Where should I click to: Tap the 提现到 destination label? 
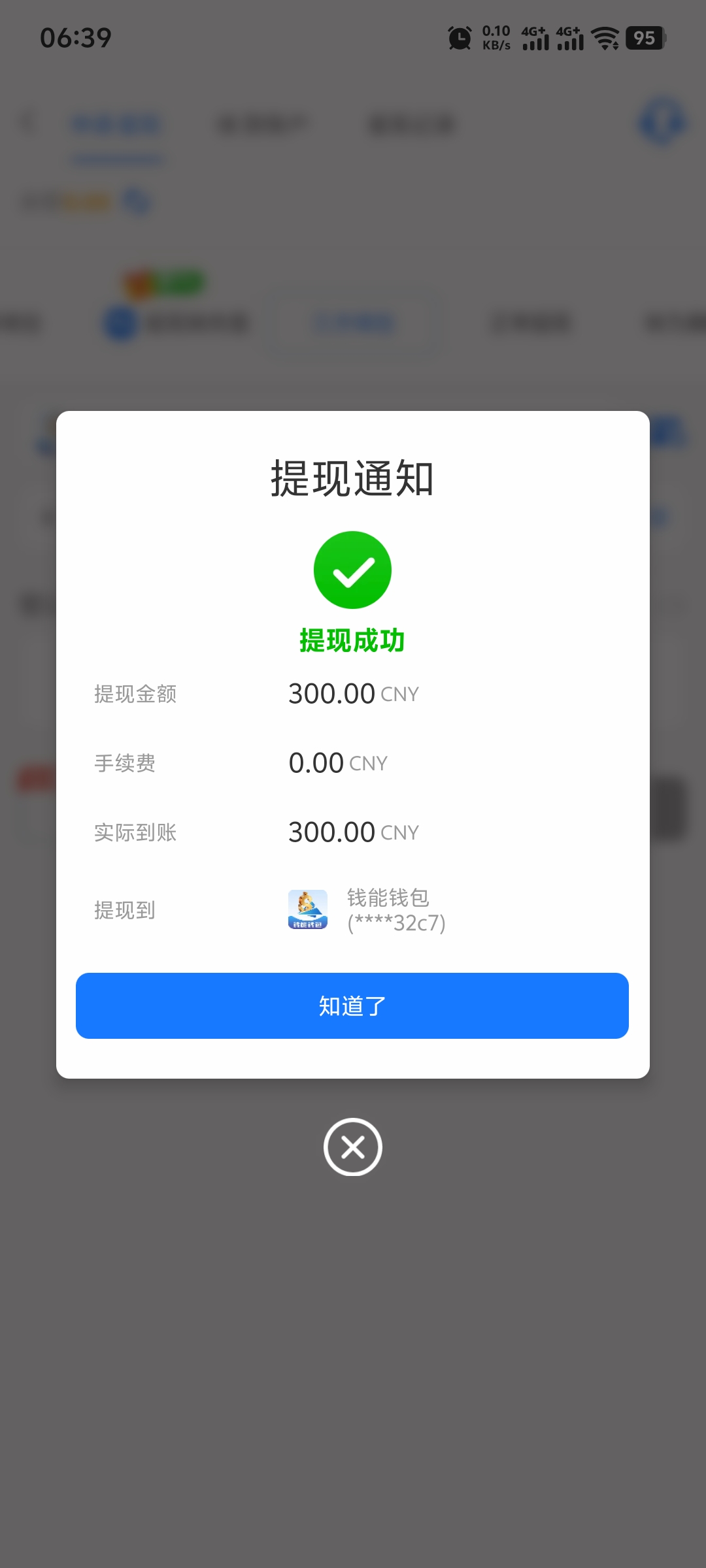tap(124, 910)
